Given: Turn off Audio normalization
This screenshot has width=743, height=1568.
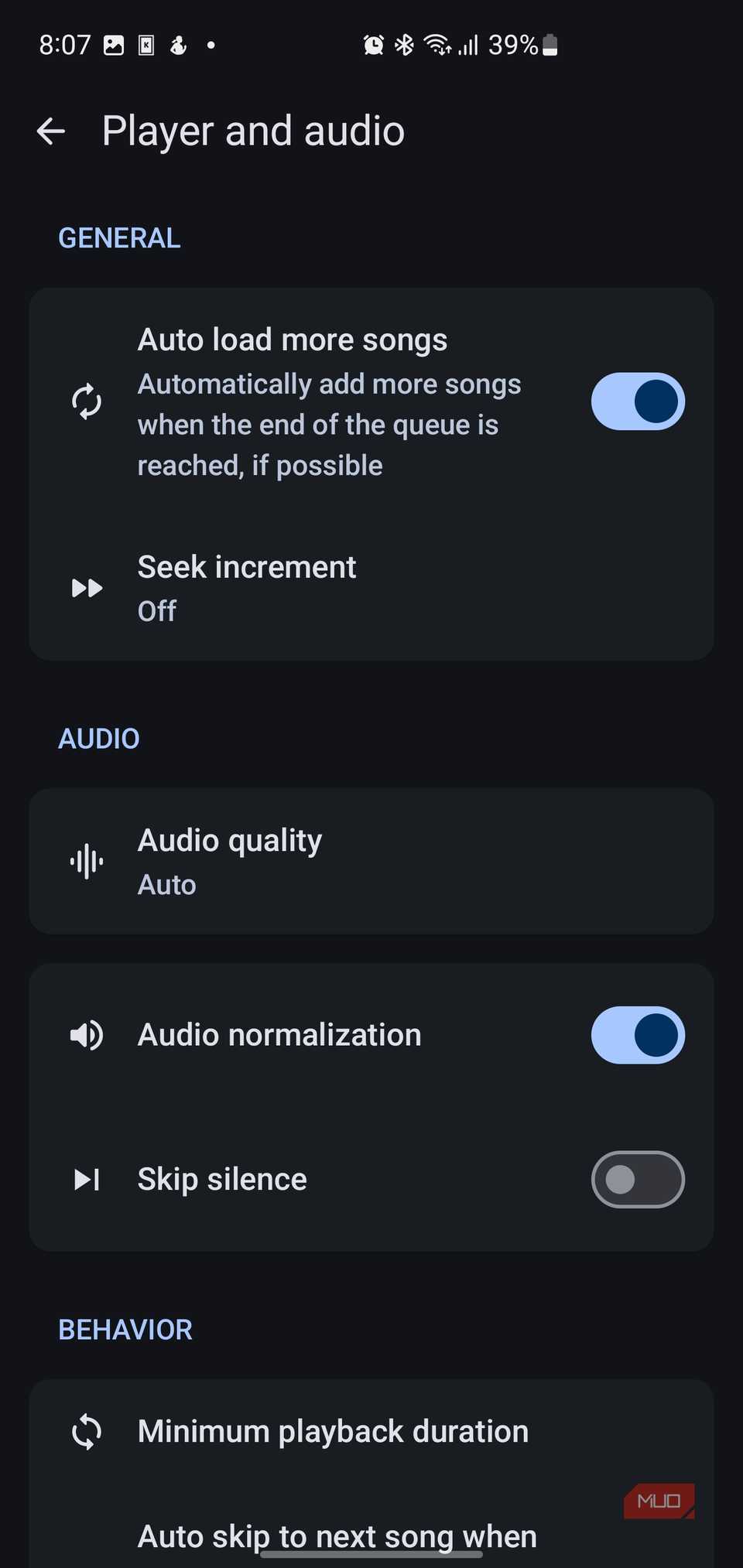Looking at the screenshot, I should [x=637, y=1035].
